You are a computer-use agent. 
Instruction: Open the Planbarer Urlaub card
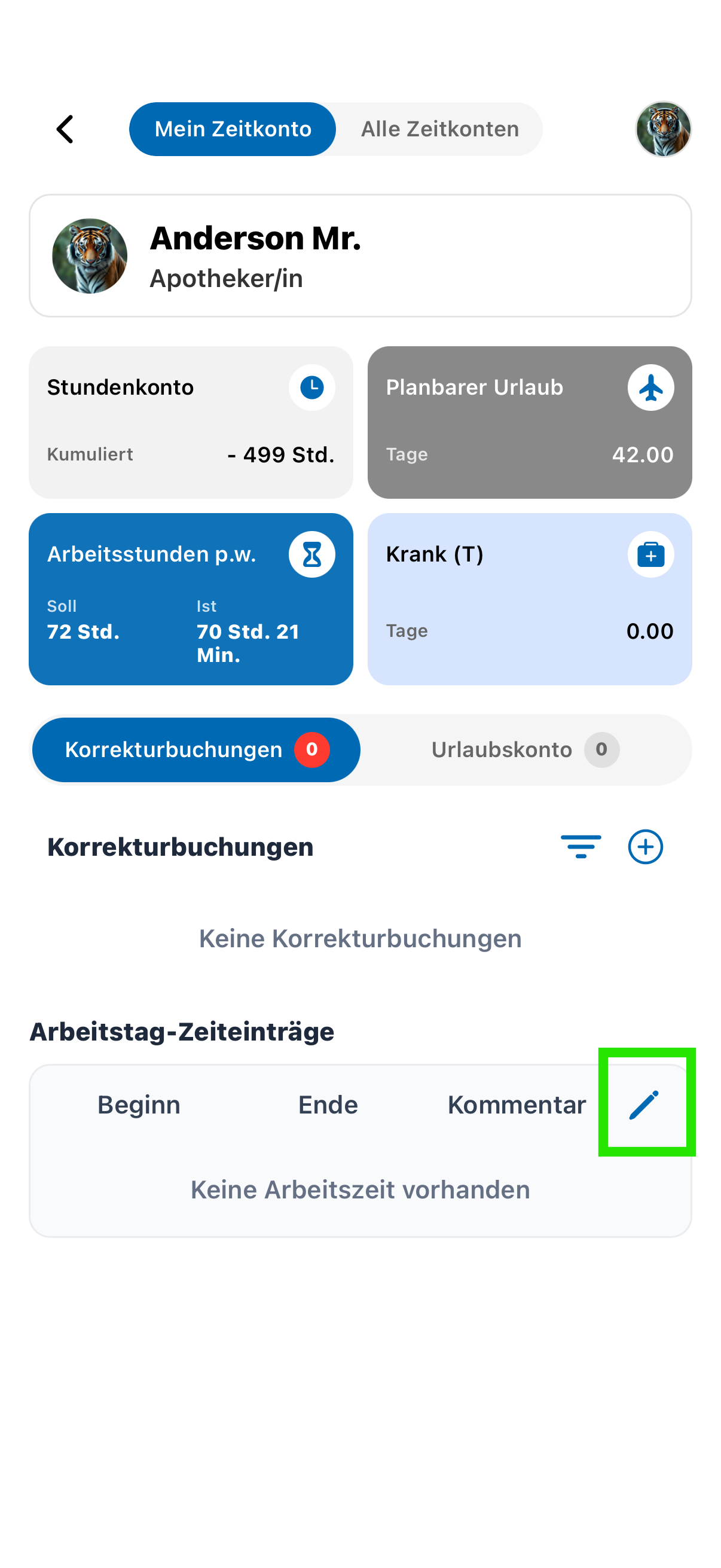[x=529, y=422]
